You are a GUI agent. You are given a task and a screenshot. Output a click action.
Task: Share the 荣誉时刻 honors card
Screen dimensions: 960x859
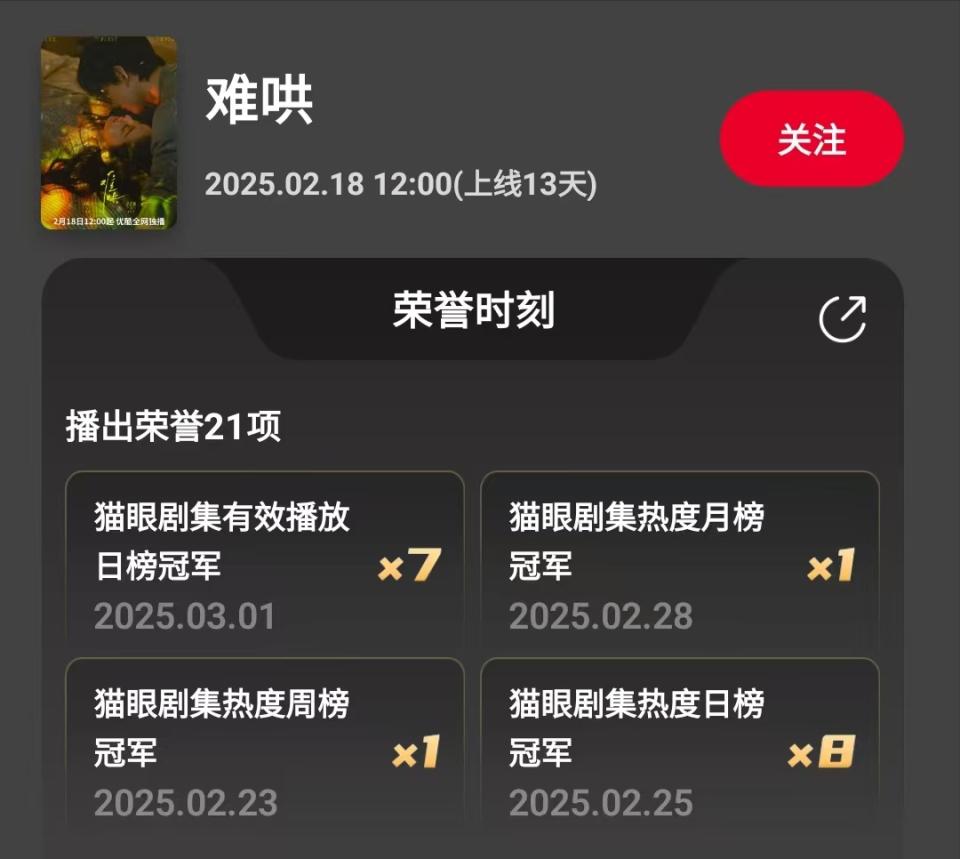842,319
